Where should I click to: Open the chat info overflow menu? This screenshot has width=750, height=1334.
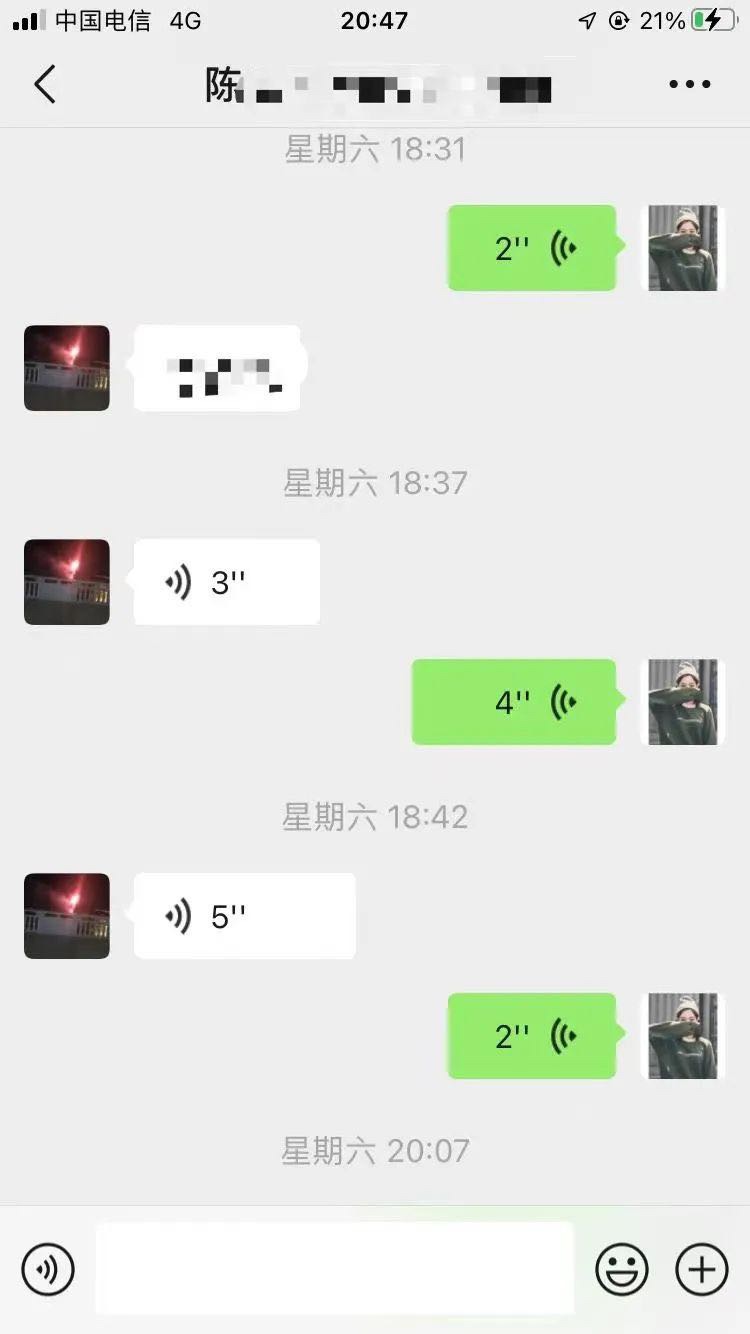point(689,85)
